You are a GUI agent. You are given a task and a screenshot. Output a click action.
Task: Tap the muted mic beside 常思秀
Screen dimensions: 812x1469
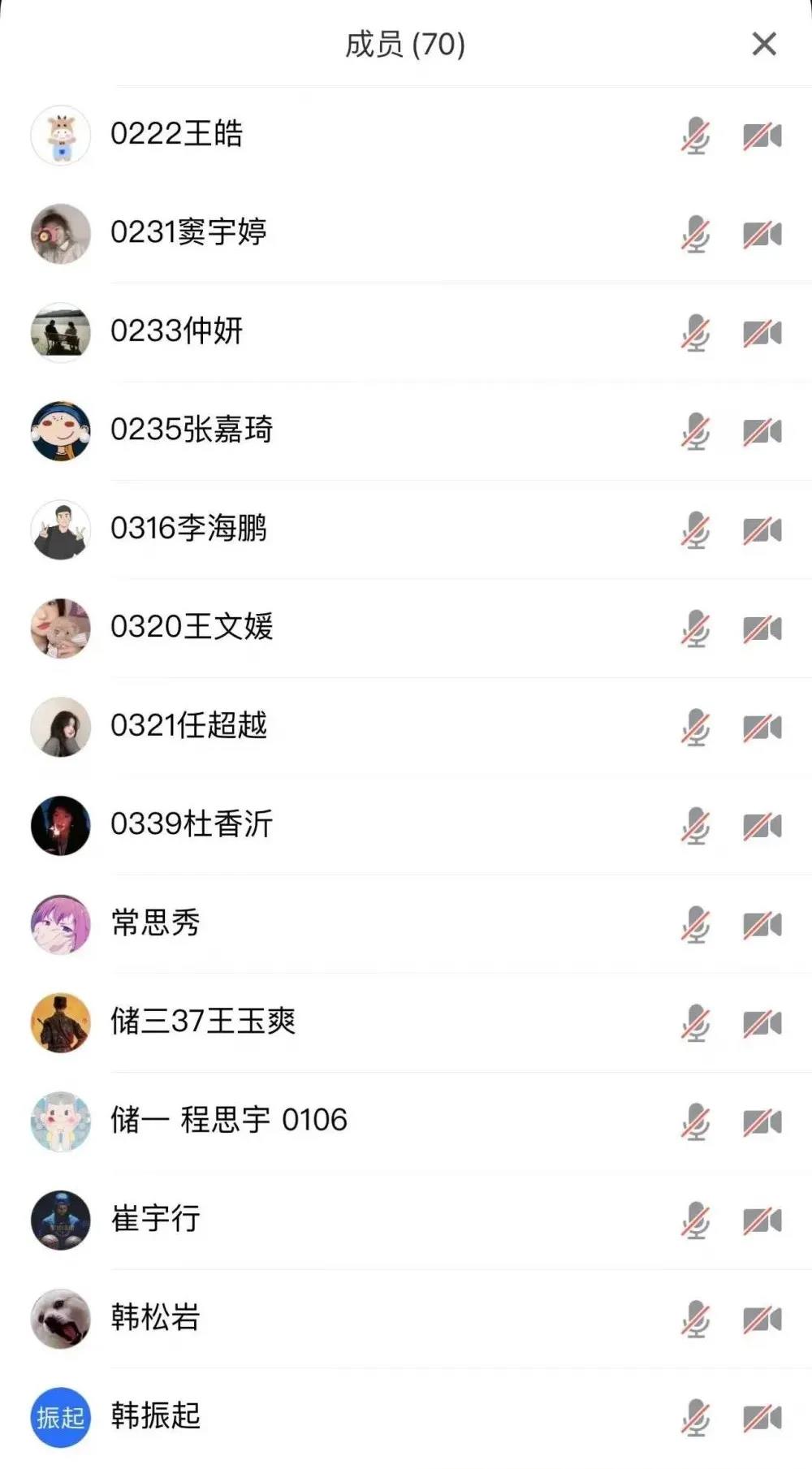point(695,925)
